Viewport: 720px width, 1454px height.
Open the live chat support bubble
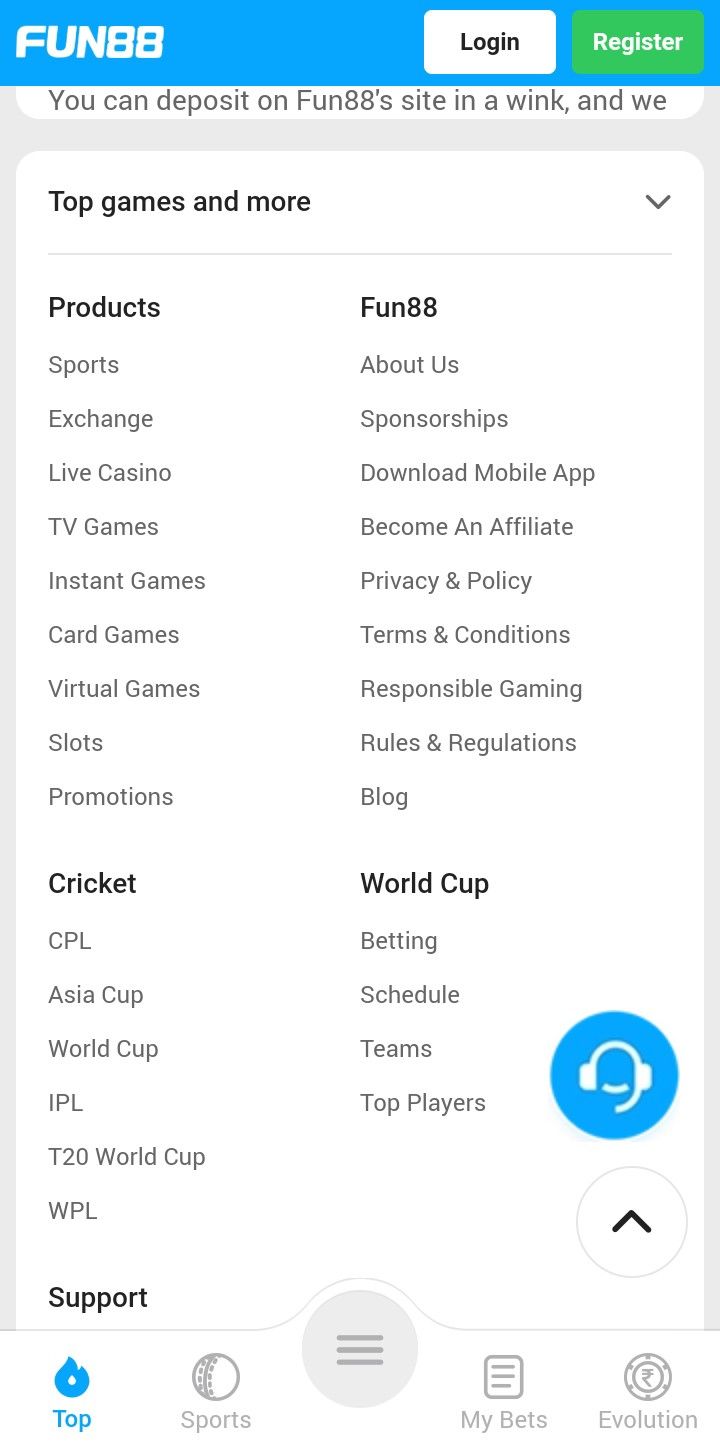tap(614, 1075)
